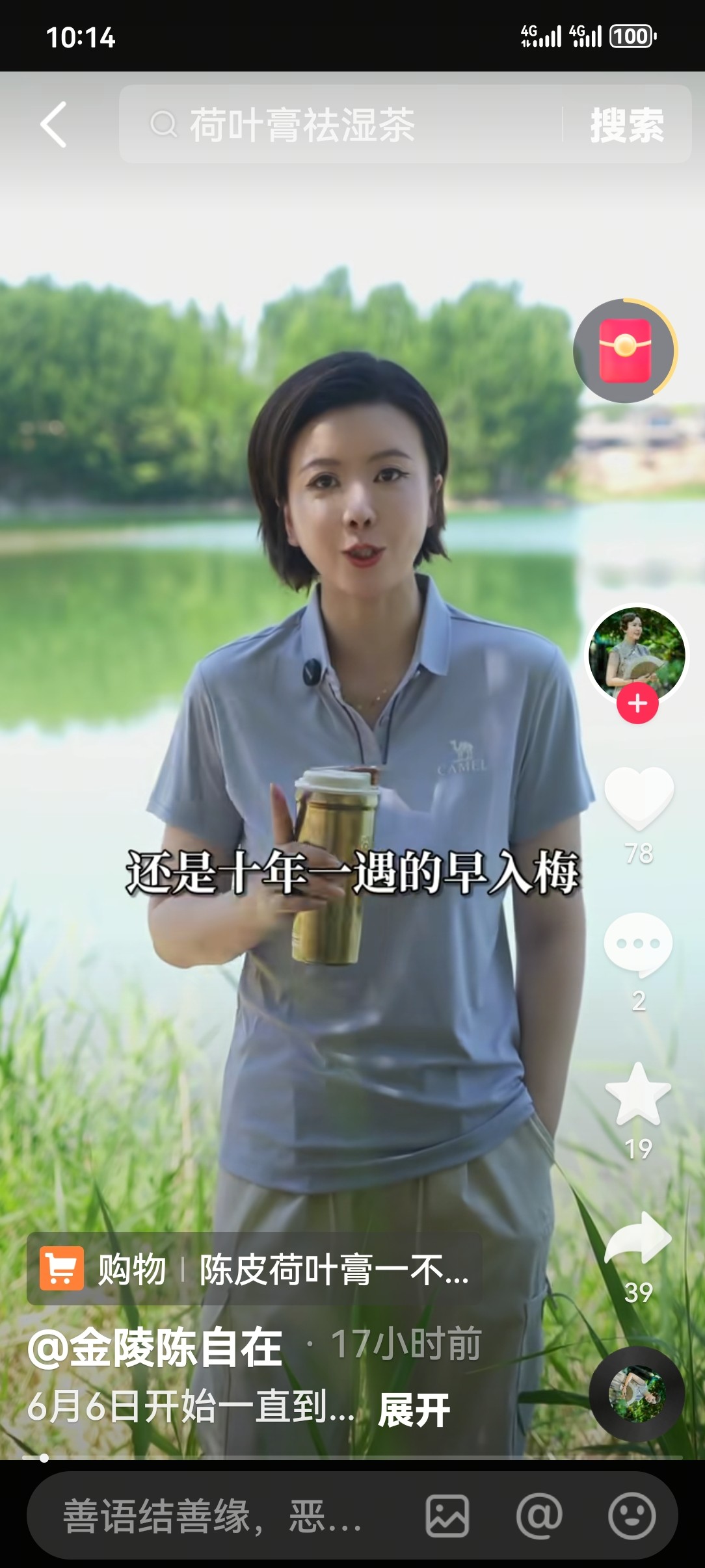Viewport: 705px width, 1568px height.
Task: Attach an image to the comment
Action: coord(447,1516)
